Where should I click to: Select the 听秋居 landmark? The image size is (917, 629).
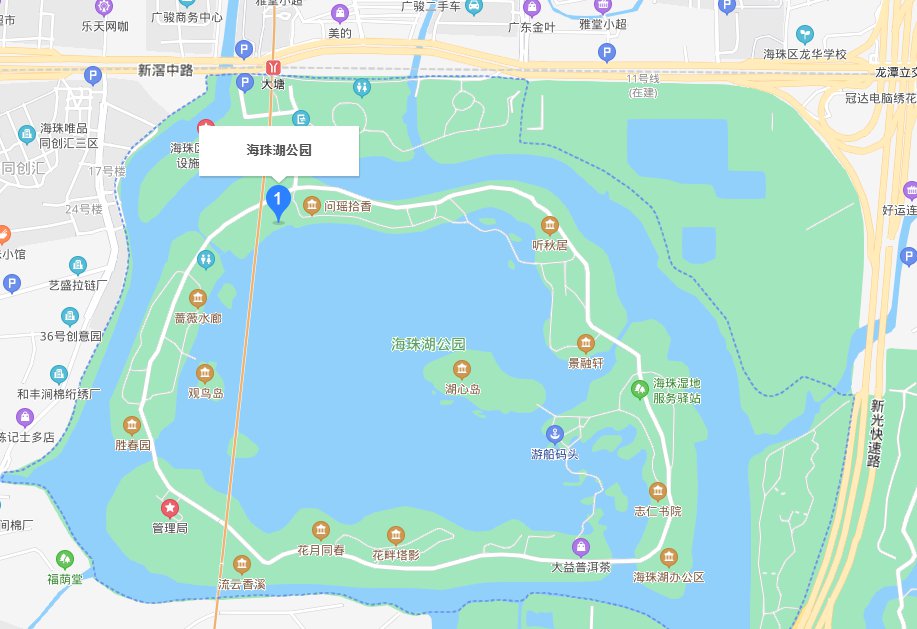click(x=549, y=224)
